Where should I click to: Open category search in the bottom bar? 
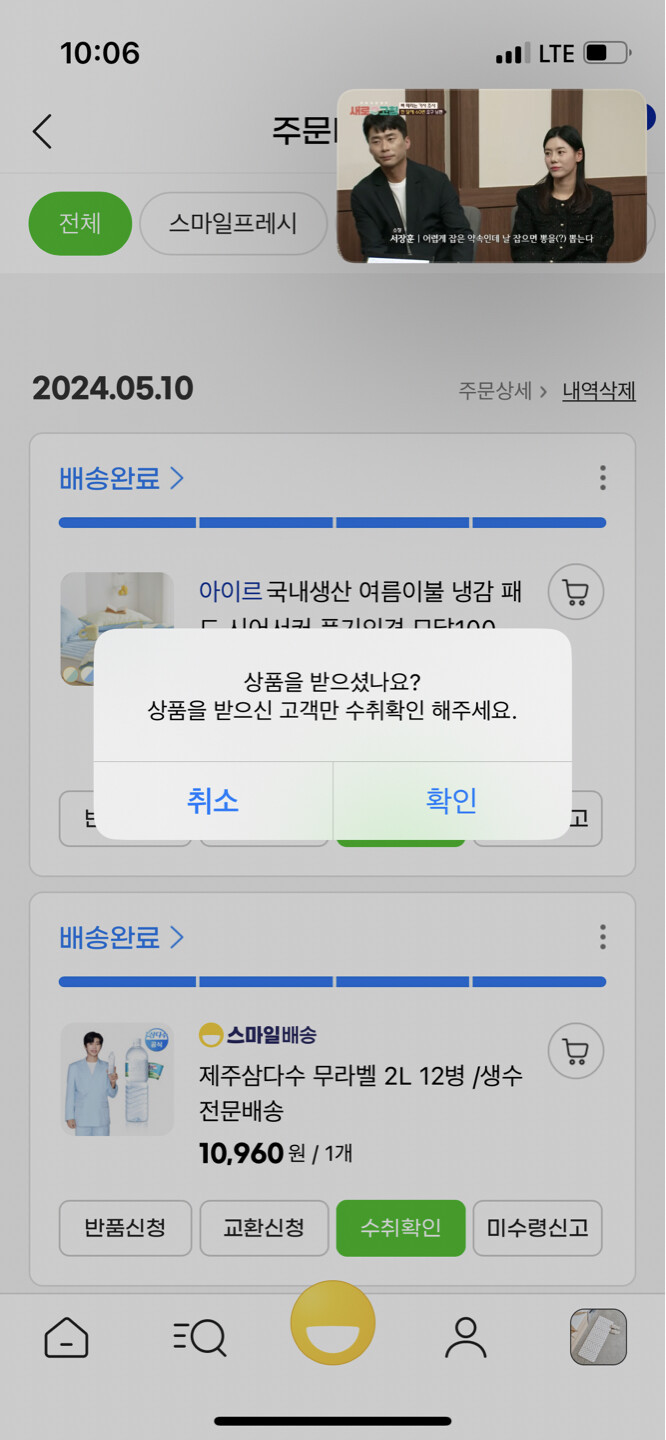[x=200, y=1337]
